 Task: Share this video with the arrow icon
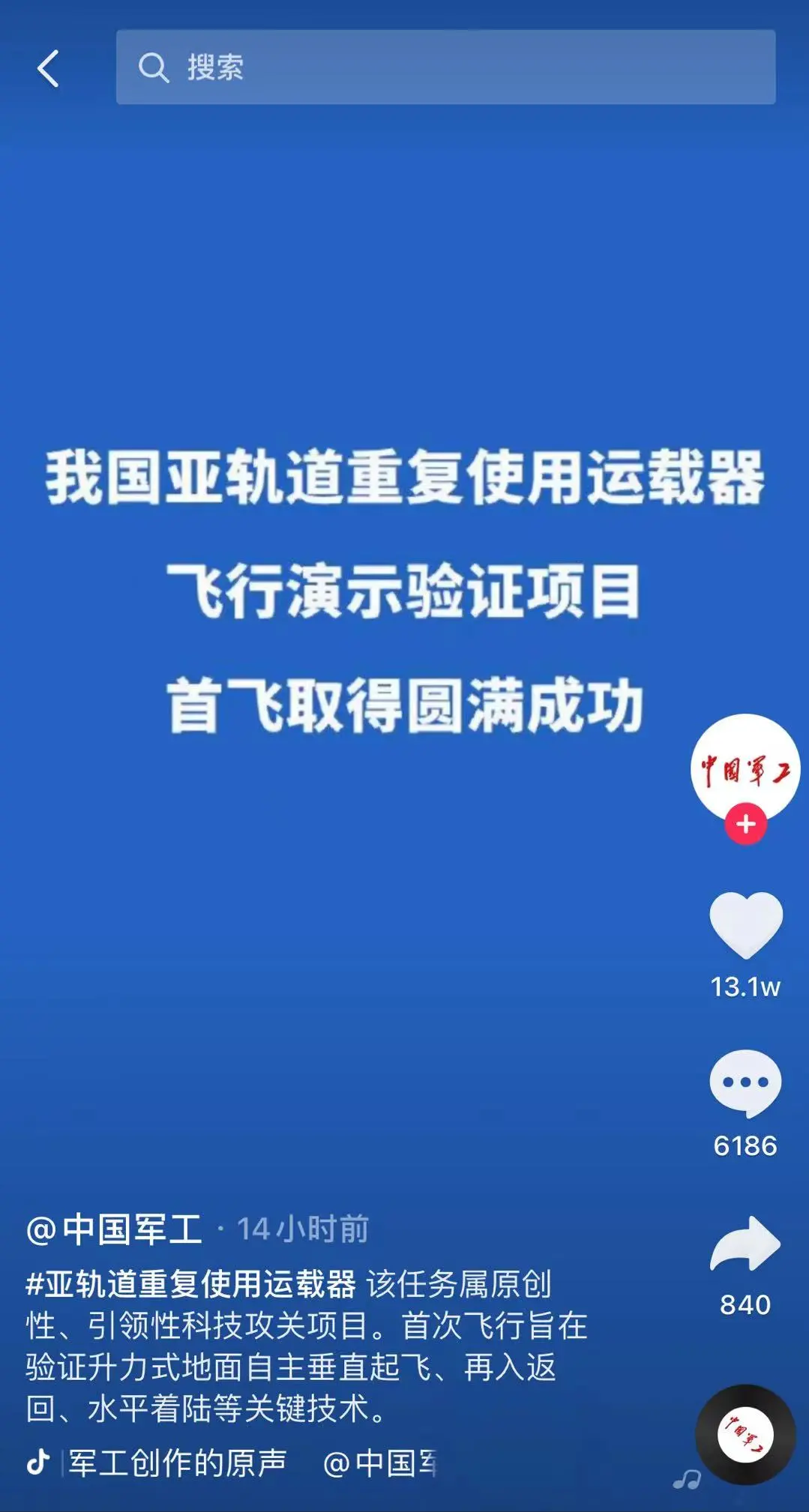pos(745,1244)
